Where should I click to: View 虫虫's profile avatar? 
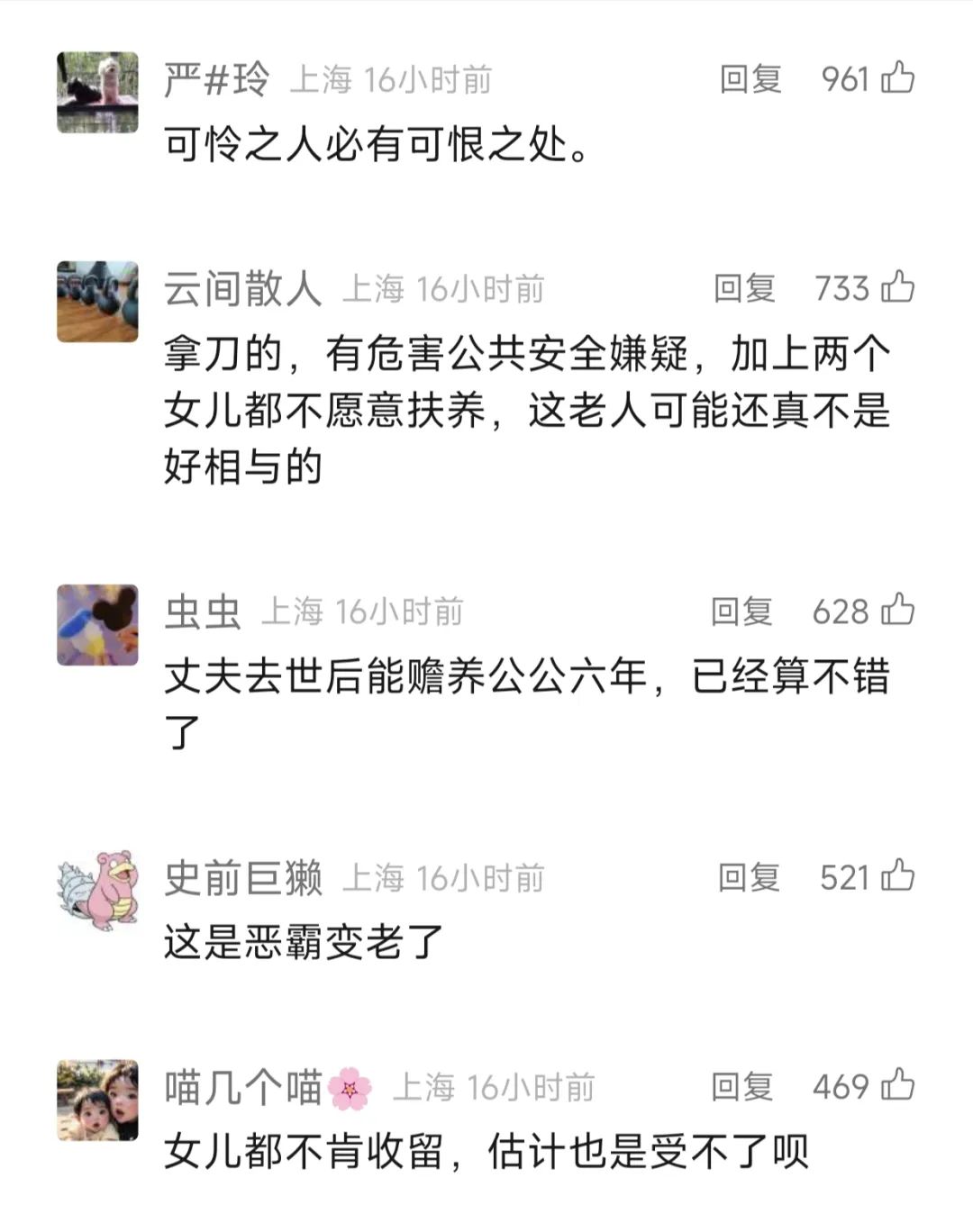coord(97,625)
